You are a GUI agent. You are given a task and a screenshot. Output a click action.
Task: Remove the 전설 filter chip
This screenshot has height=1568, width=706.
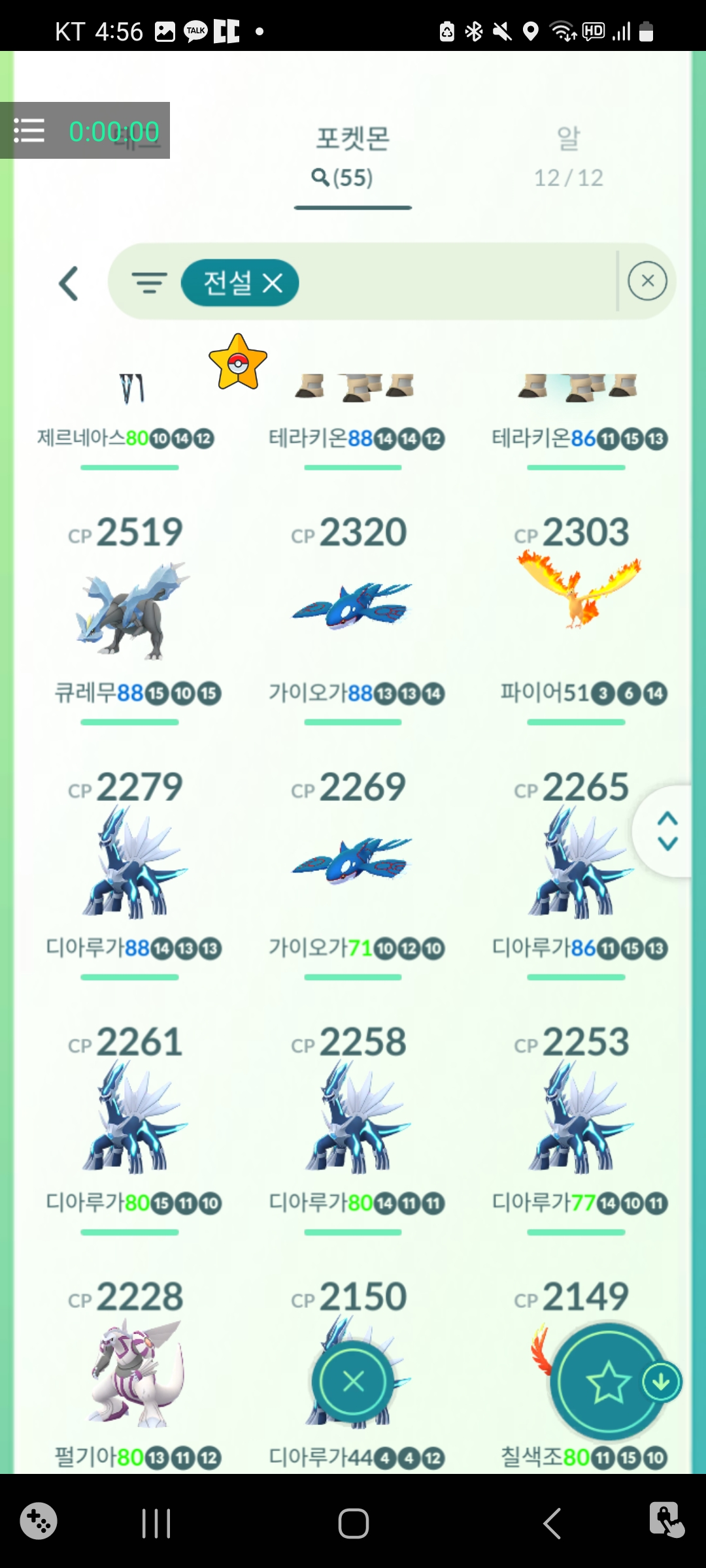[x=272, y=283]
